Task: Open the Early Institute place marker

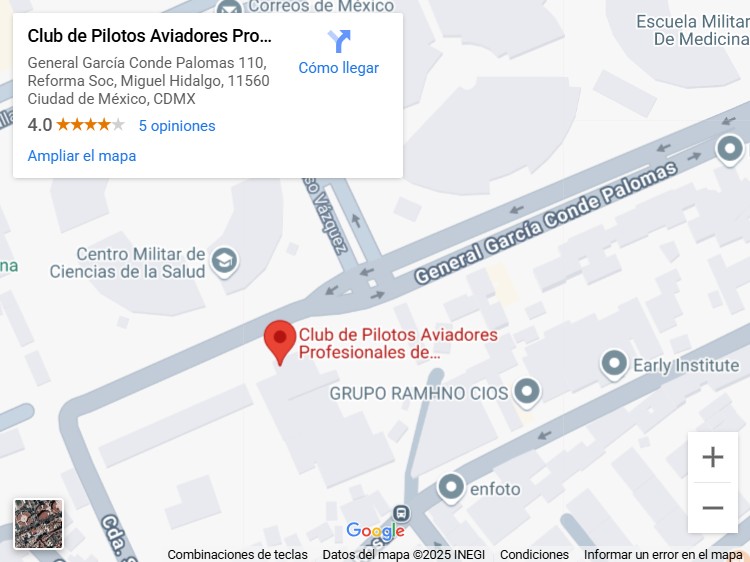Action: point(614,364)
